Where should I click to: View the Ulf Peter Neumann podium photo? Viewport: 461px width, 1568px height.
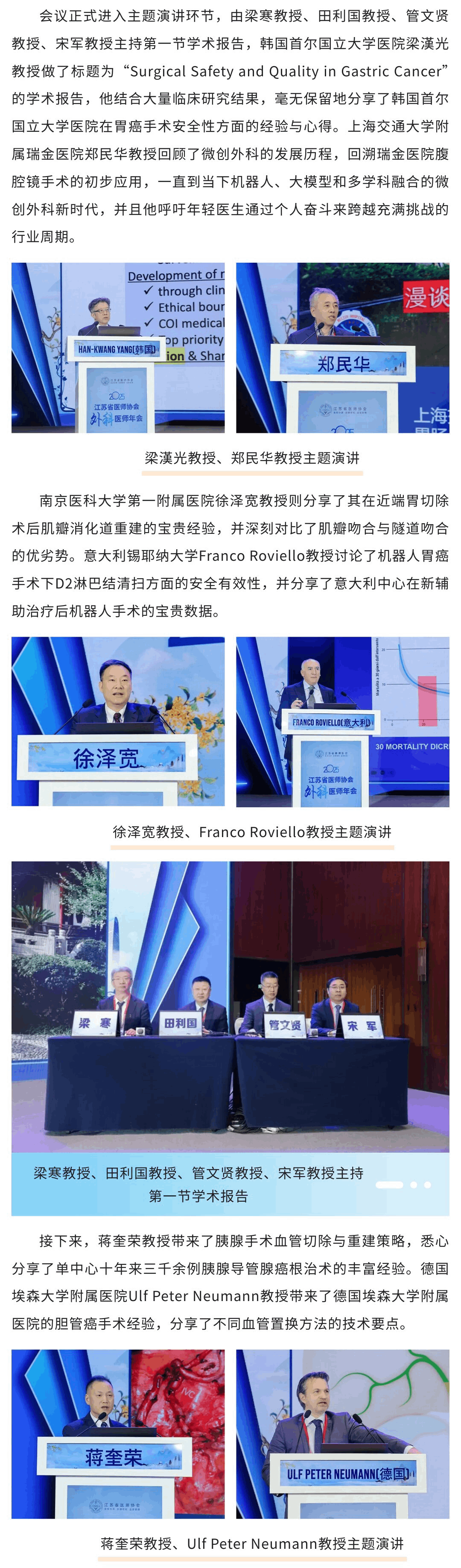click(342, 1434)
